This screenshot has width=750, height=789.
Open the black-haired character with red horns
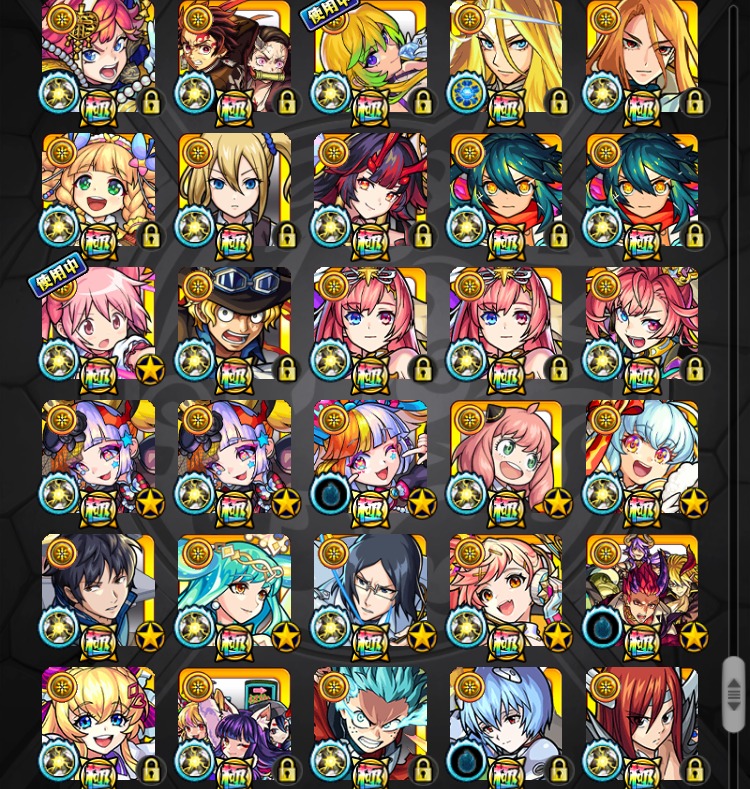tap(371, 190)
